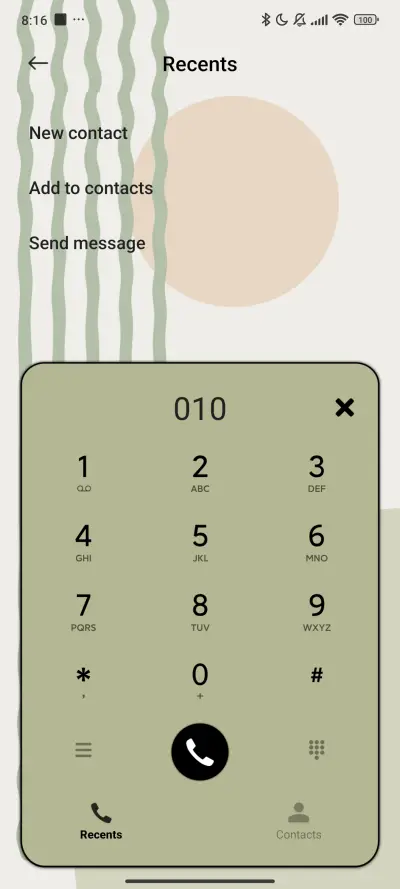Viewport: 400px width, 889px height.
Task: Enter digit 0 on the keypad
Action: pos(200,680)
